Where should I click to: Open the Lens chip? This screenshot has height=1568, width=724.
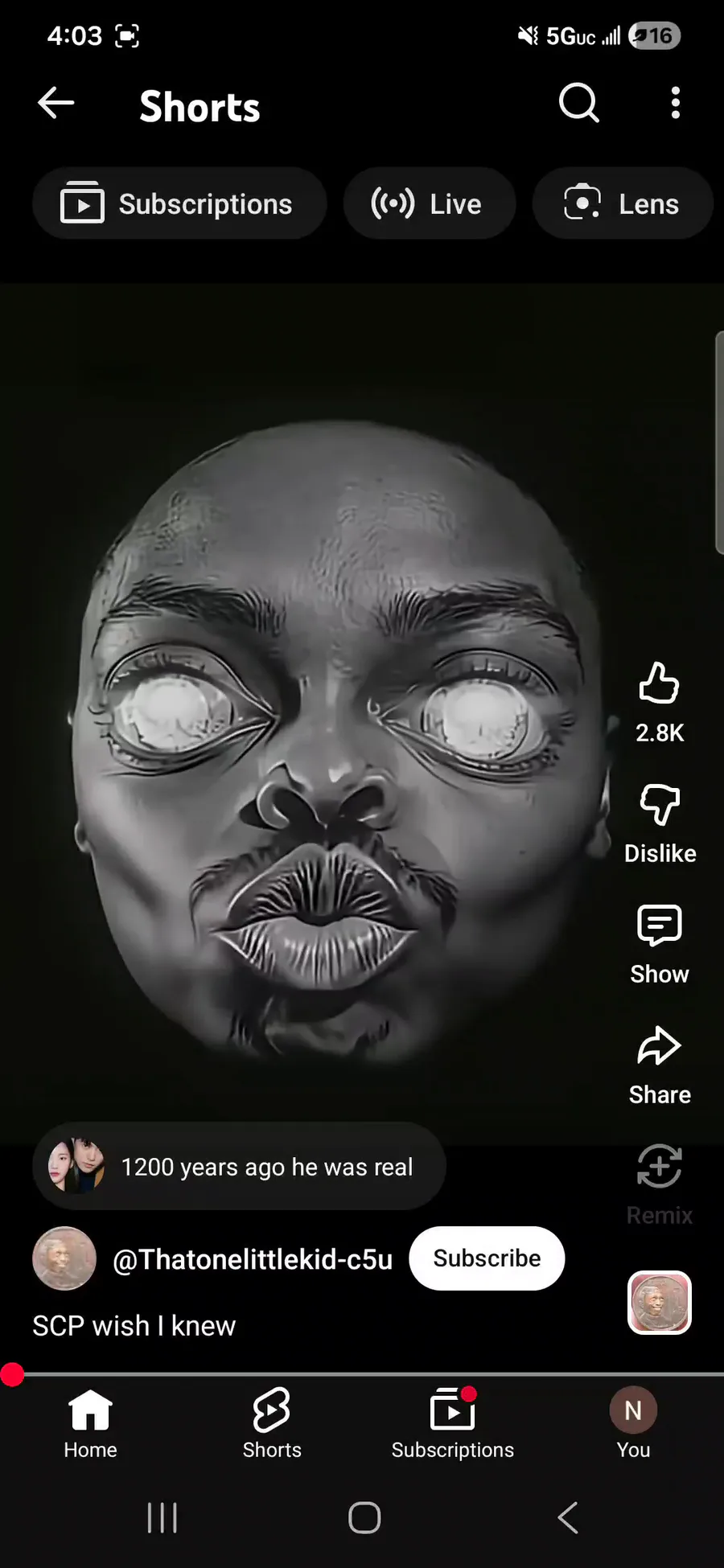(x=623, y=203)
